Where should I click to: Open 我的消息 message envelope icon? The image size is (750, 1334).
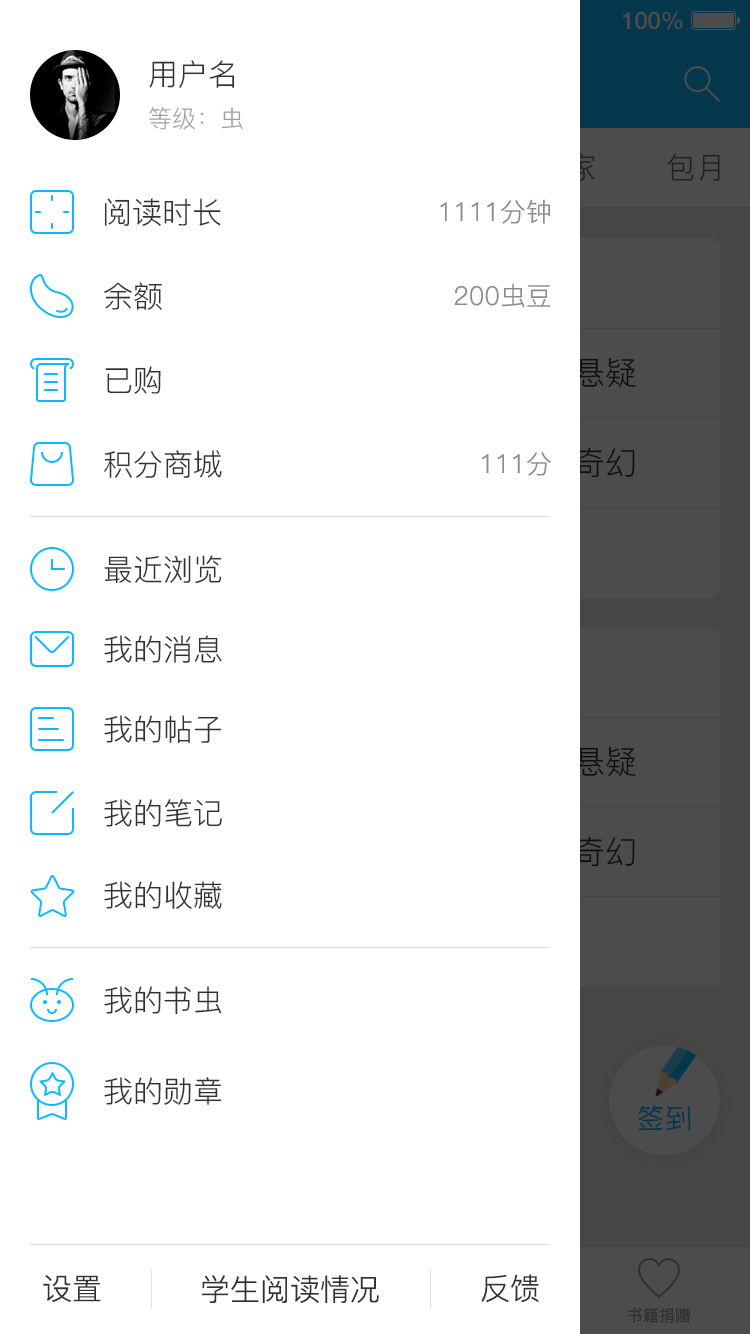coord(52,649)
